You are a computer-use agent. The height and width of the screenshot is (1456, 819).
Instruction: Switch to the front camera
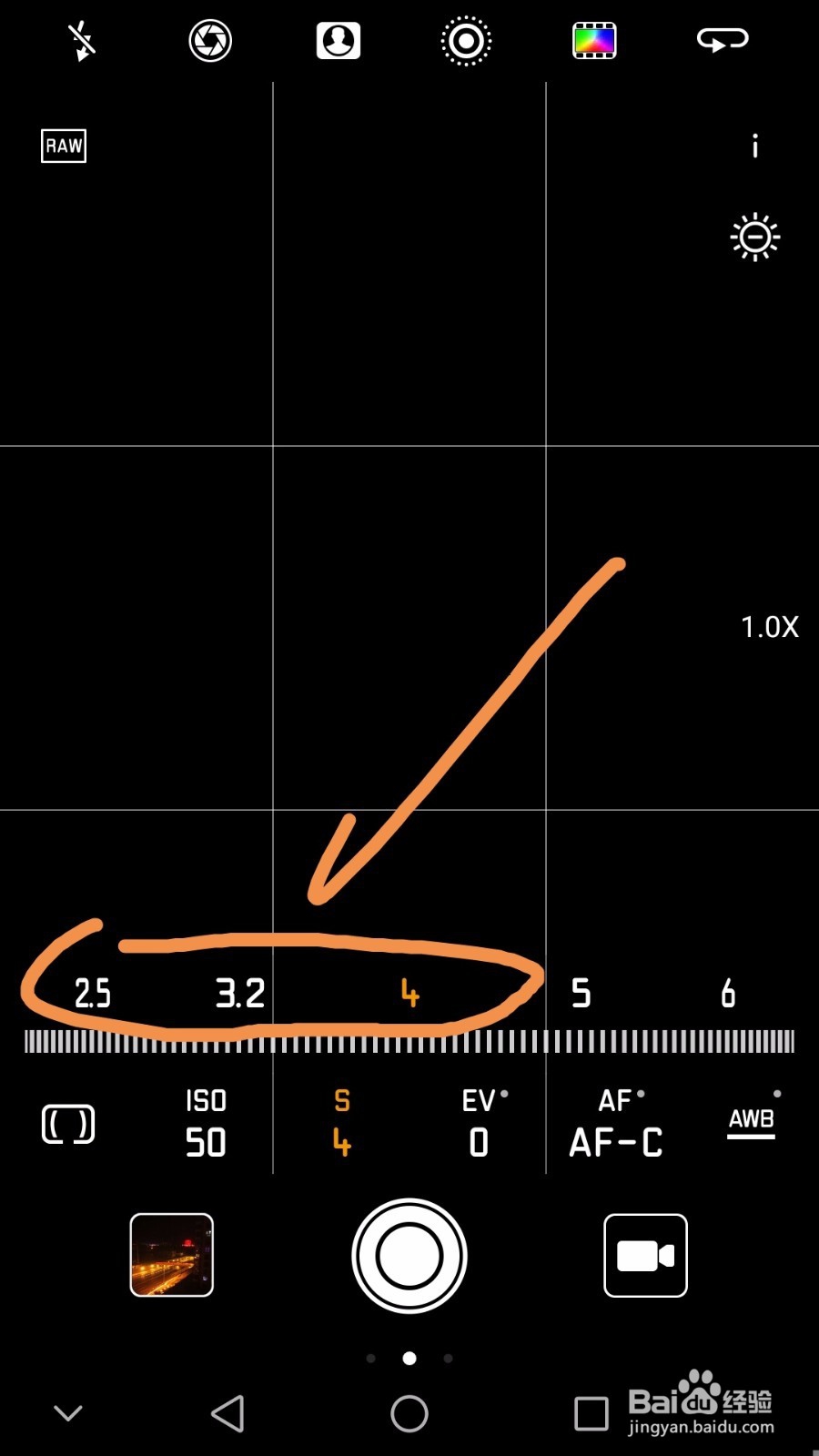click(x=723, y=40)
